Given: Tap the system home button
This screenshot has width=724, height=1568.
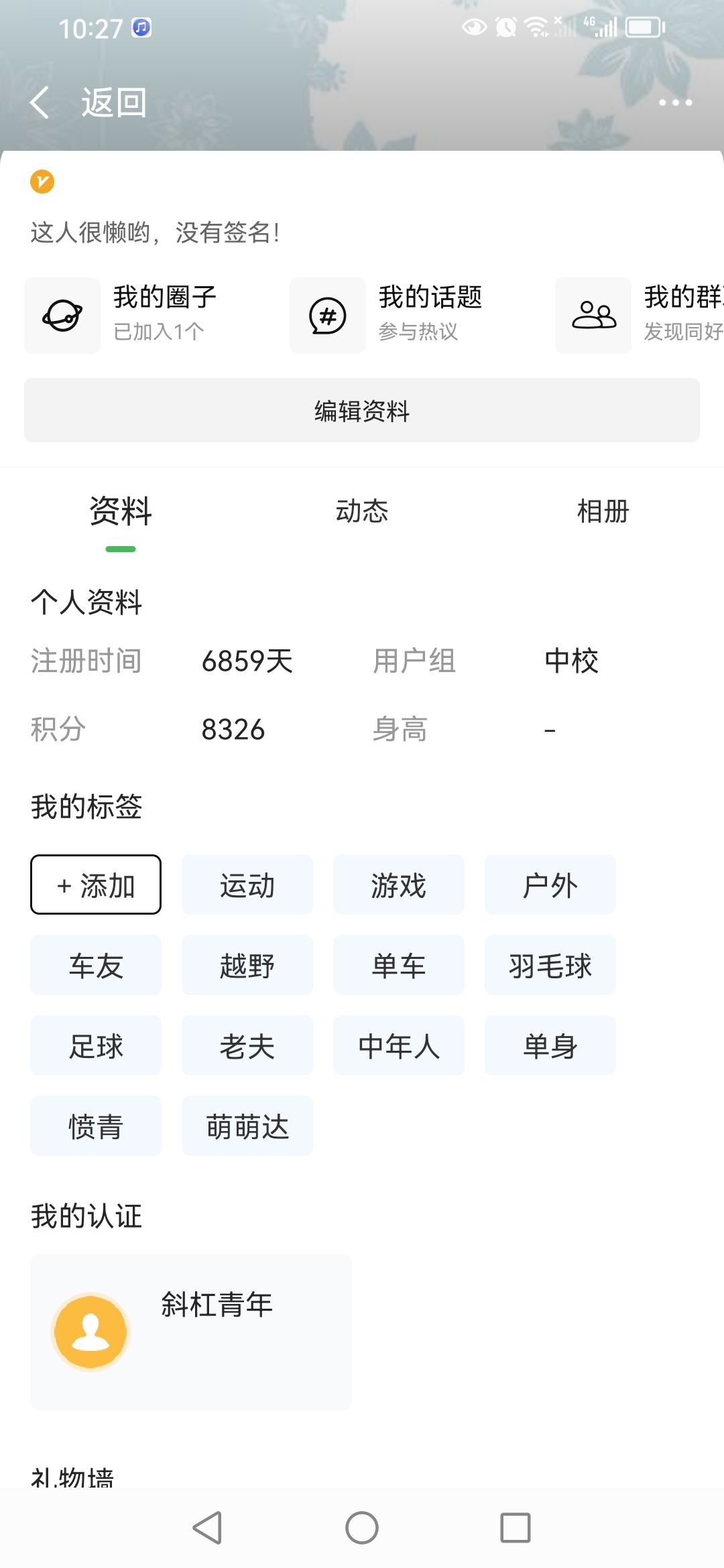Looking at the screenshot, I should pos(362,1528).
